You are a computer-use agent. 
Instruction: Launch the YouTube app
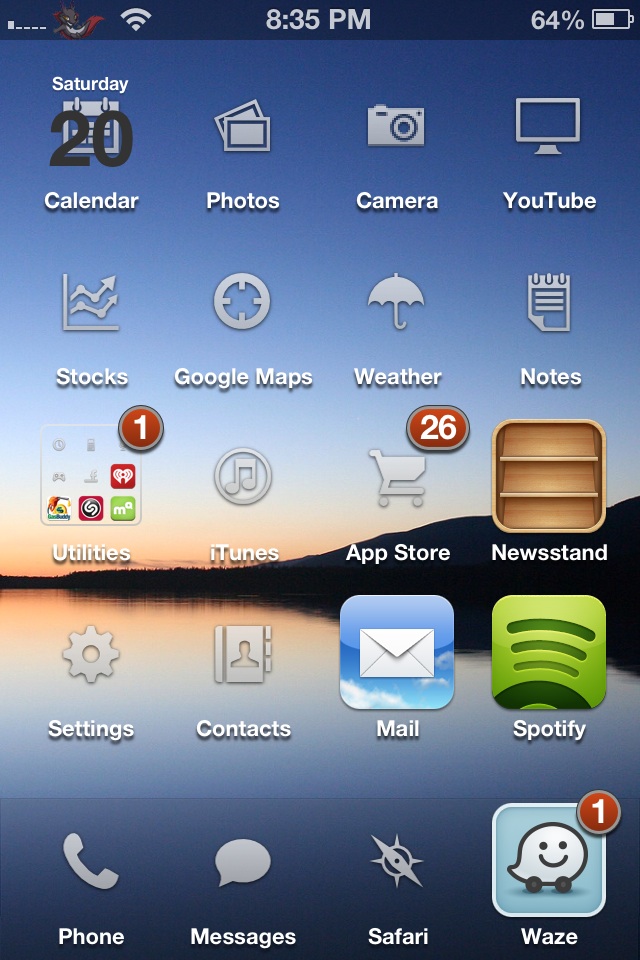tap(549, 128)
